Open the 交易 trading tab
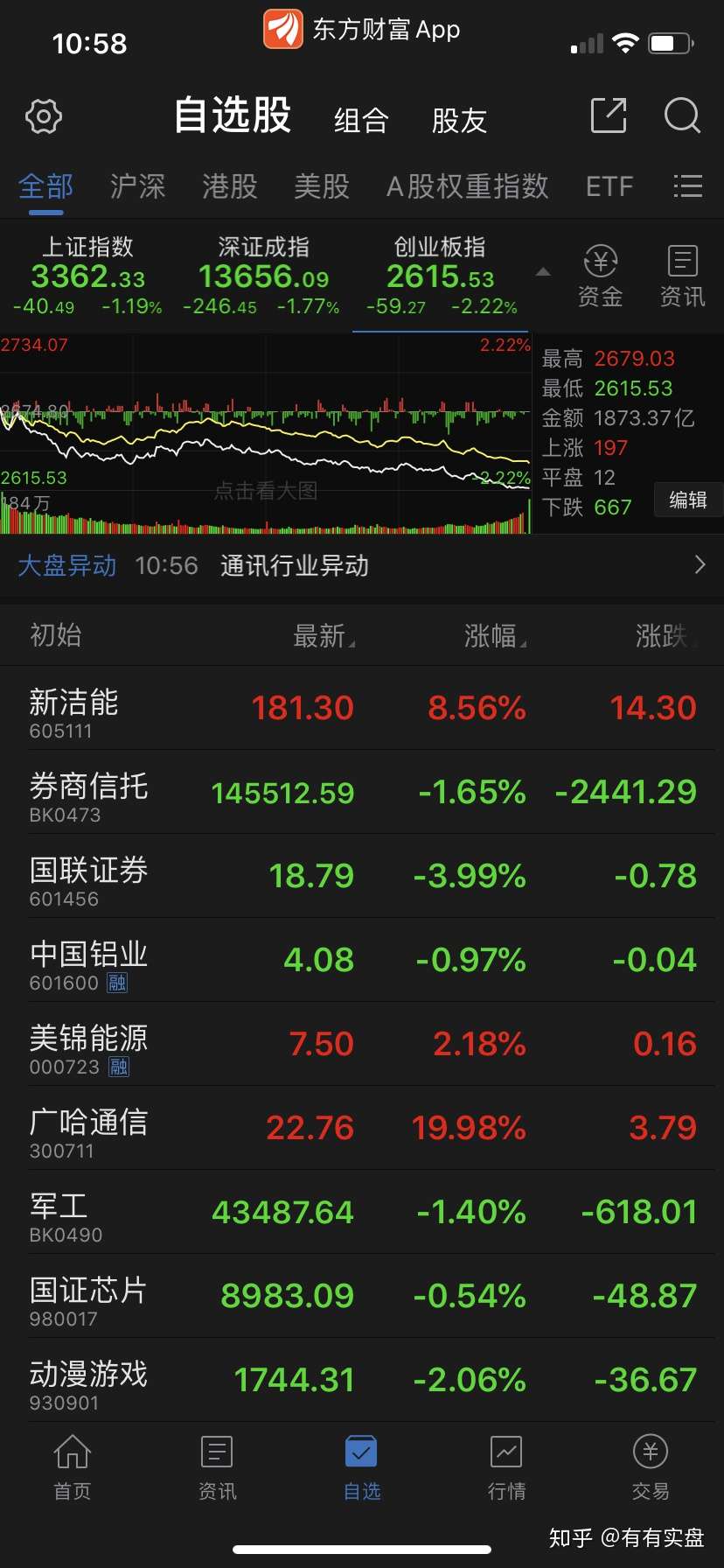This screenshot has height=1568, width=724. point(651,1468)
